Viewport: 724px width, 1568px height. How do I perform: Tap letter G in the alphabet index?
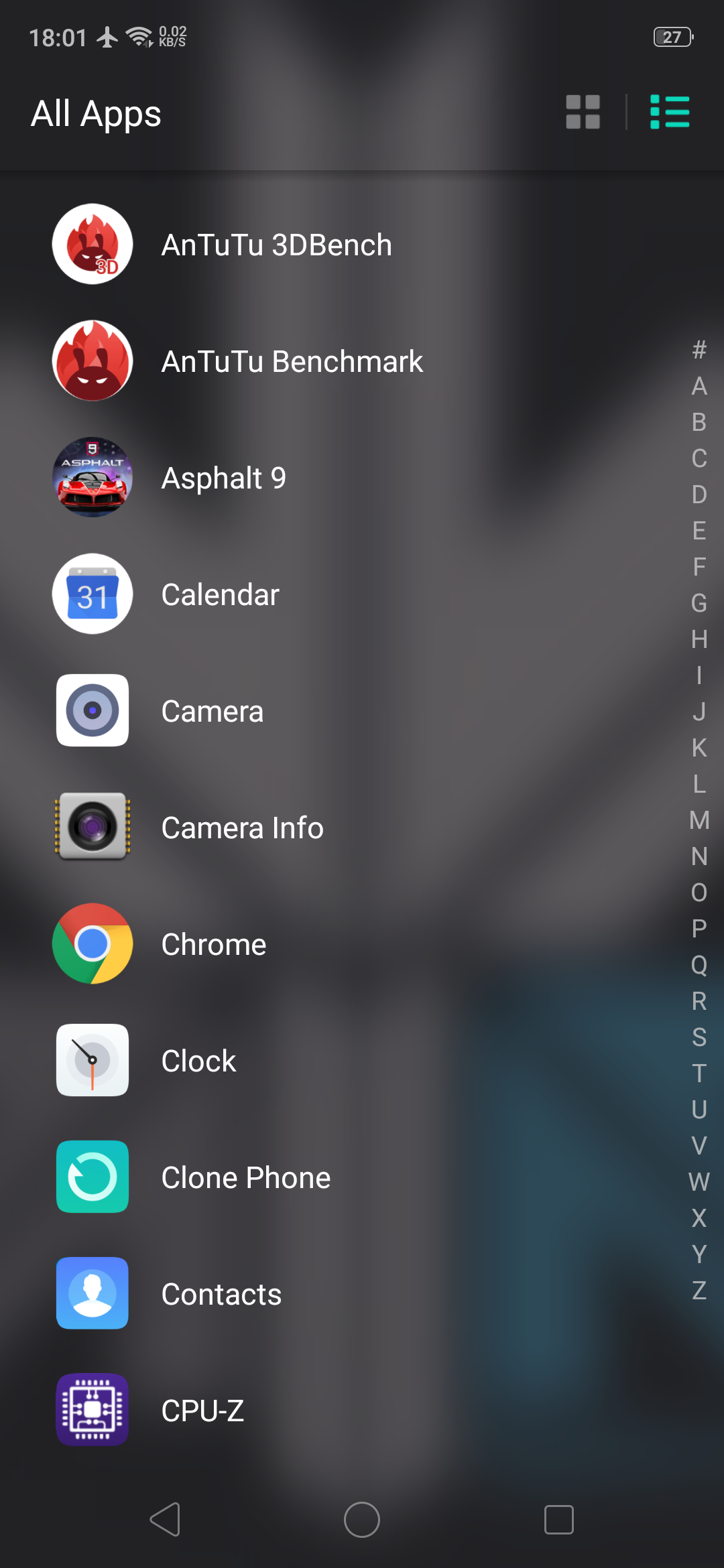click(699, 603)
